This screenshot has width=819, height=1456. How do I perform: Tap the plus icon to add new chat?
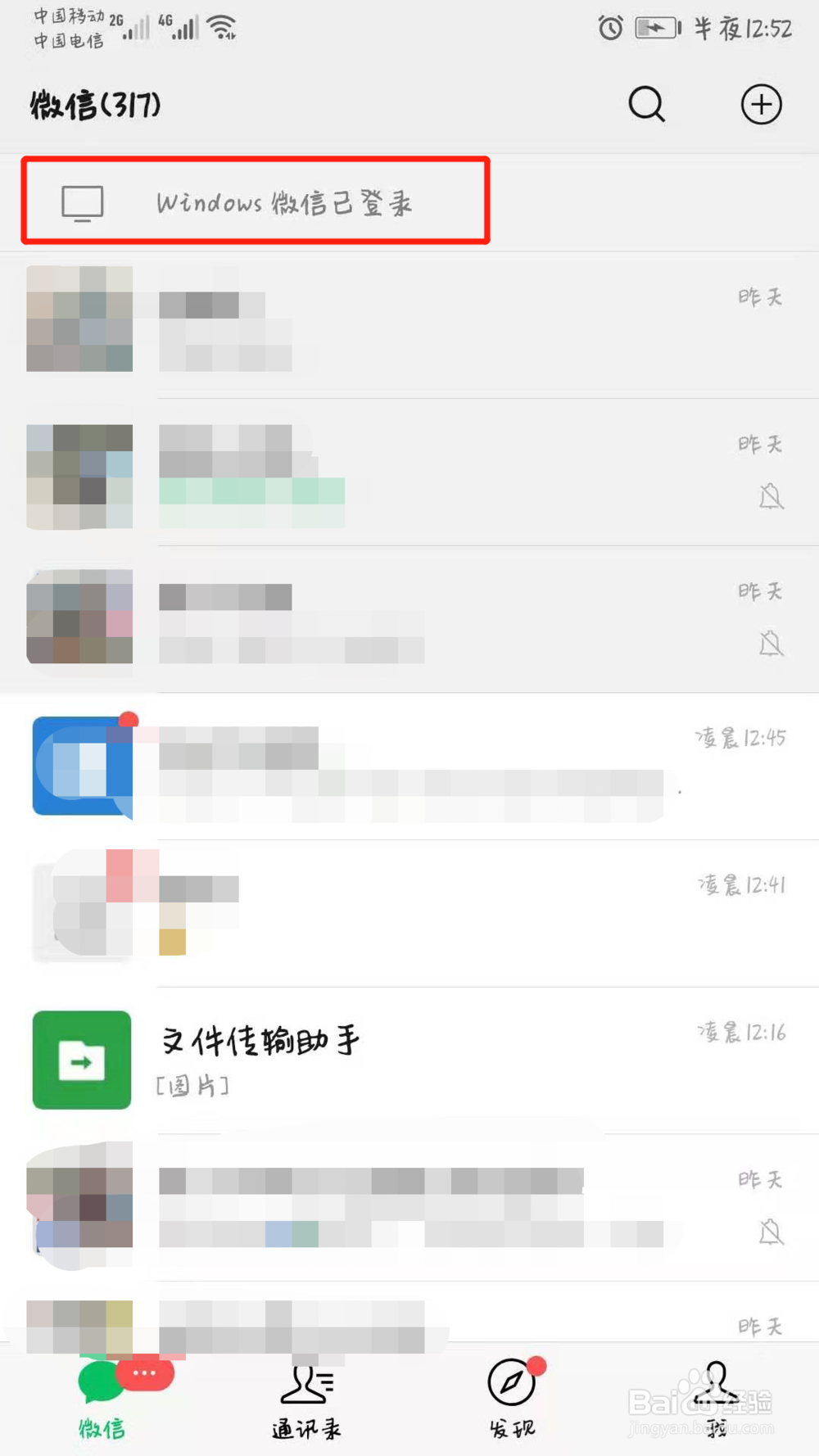pyautogui.click(x=762, y=105)
